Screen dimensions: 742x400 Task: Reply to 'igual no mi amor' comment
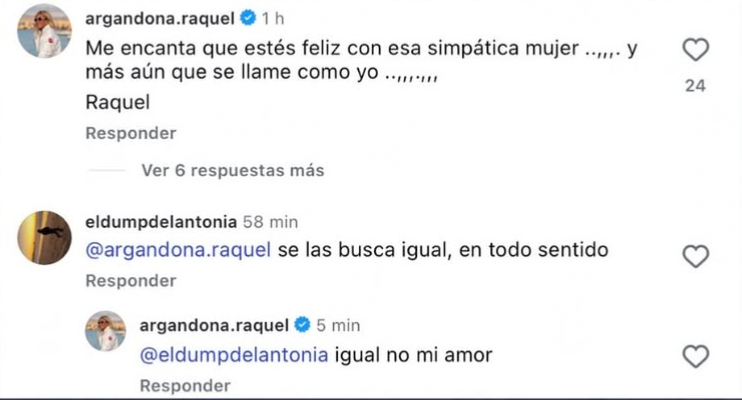185,386
